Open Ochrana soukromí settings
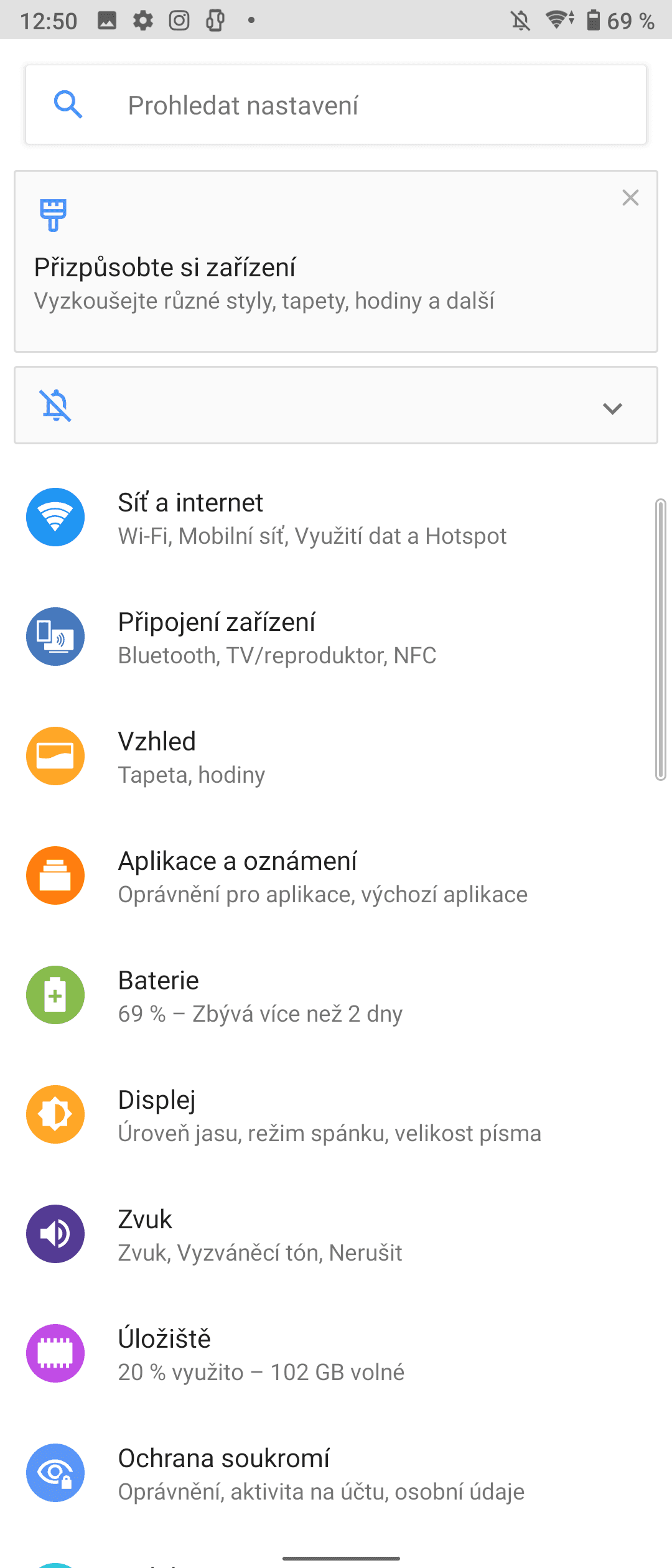The image size is (672, 1568). click(320, 1473)
